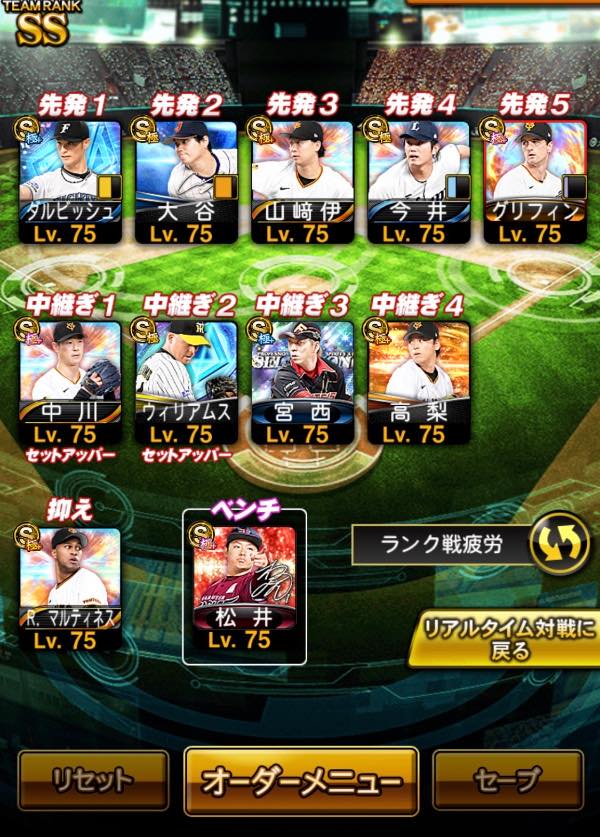Save the lineup with セーブ
The image size is (600, 837).
pos(507,780)
